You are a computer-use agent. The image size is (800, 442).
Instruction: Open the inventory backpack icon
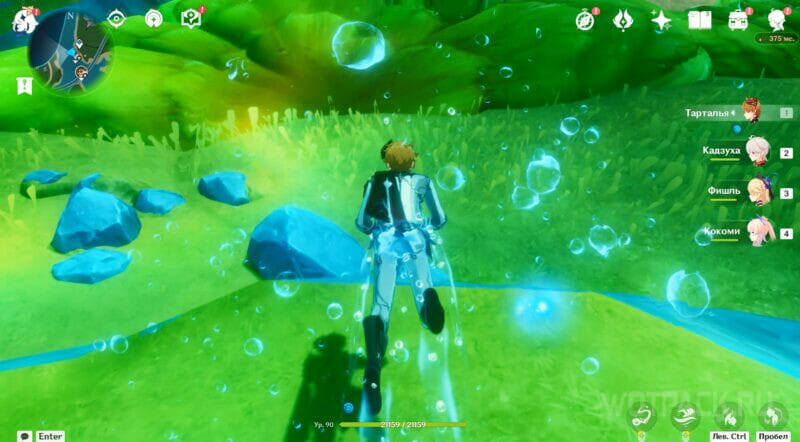click(x=739, y=19)
